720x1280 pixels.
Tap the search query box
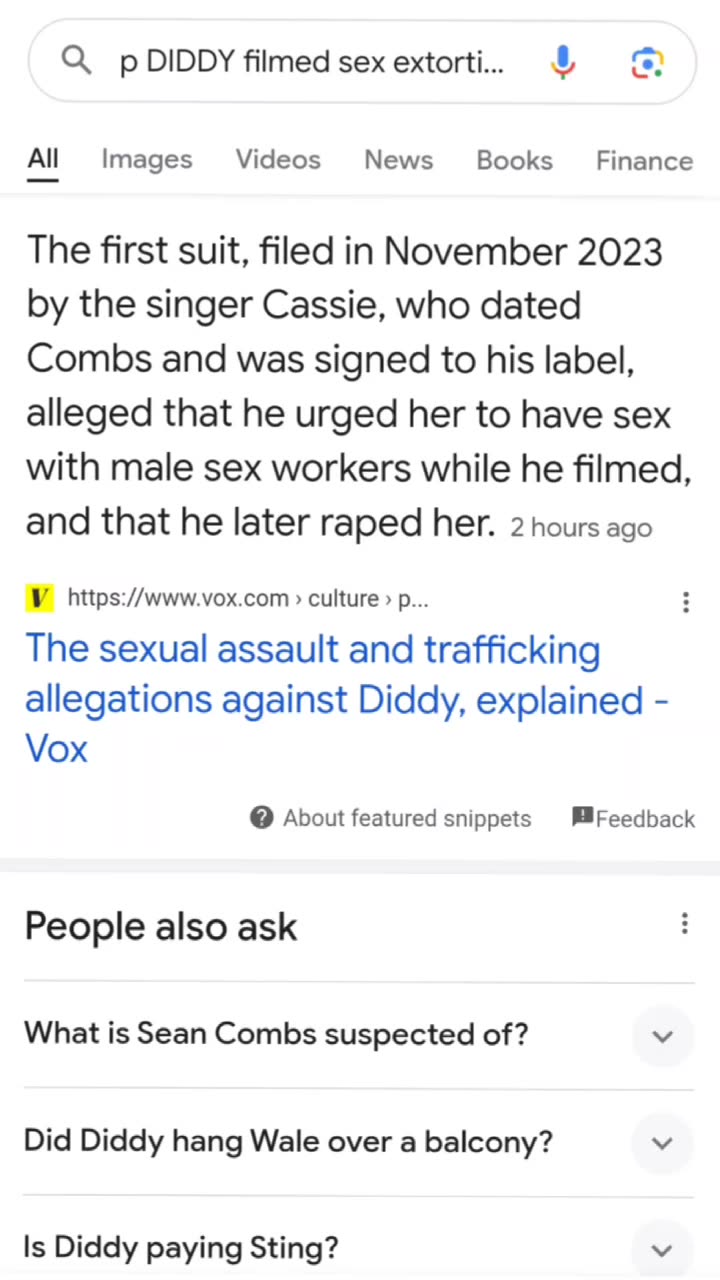[310, 62]
